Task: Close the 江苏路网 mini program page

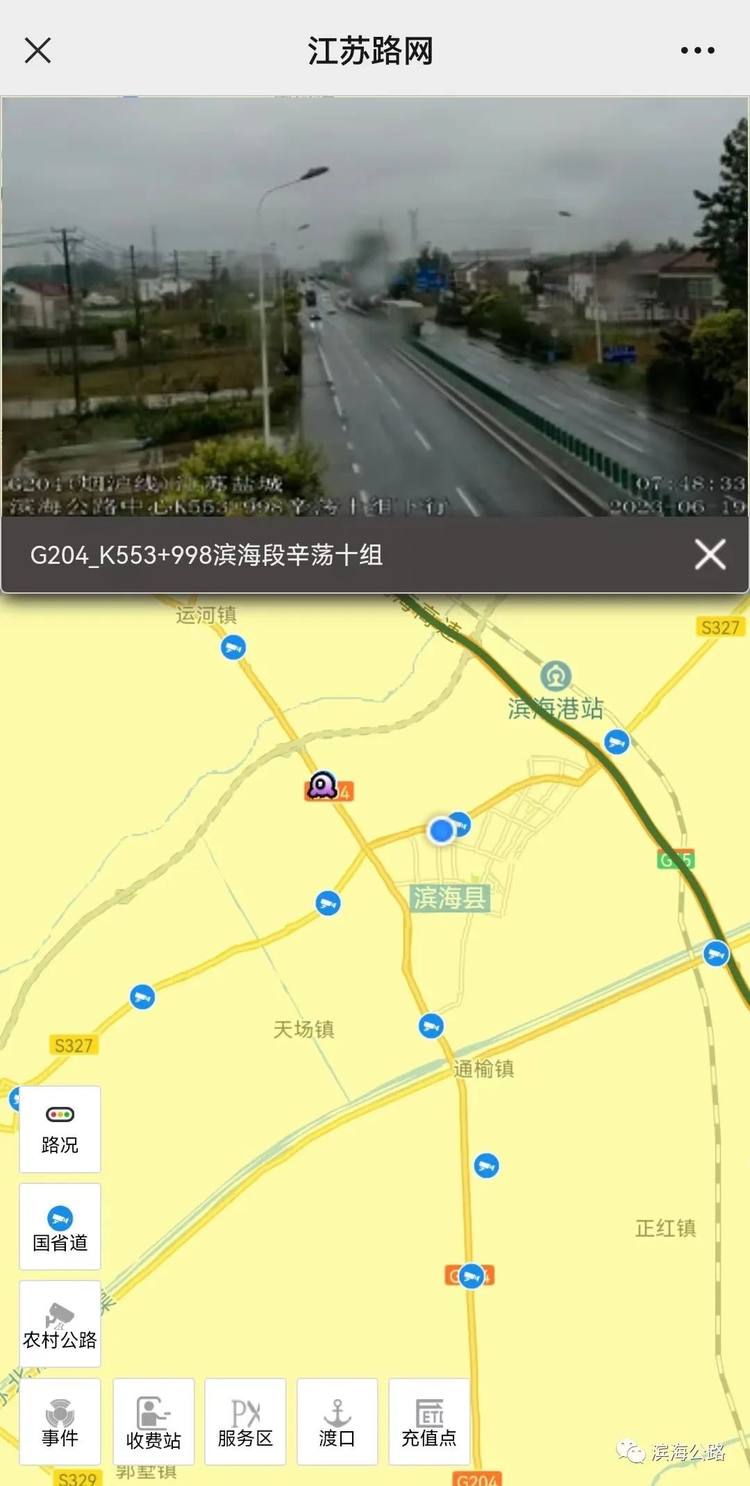Action: click(38, 50)
